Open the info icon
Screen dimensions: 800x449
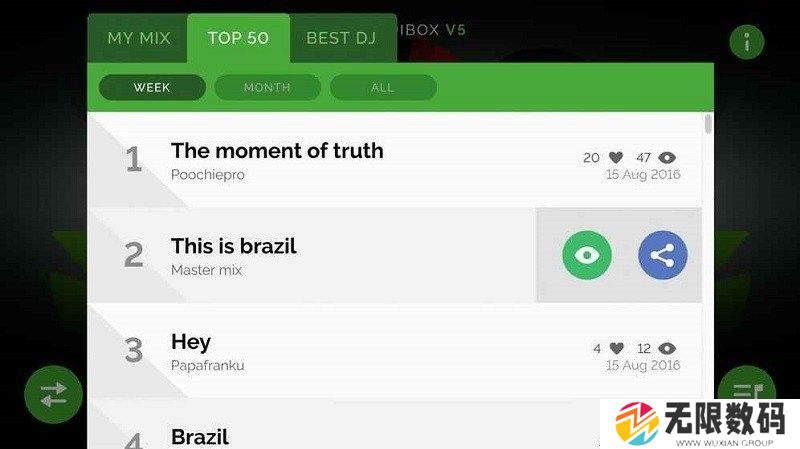tap(746, 42)
